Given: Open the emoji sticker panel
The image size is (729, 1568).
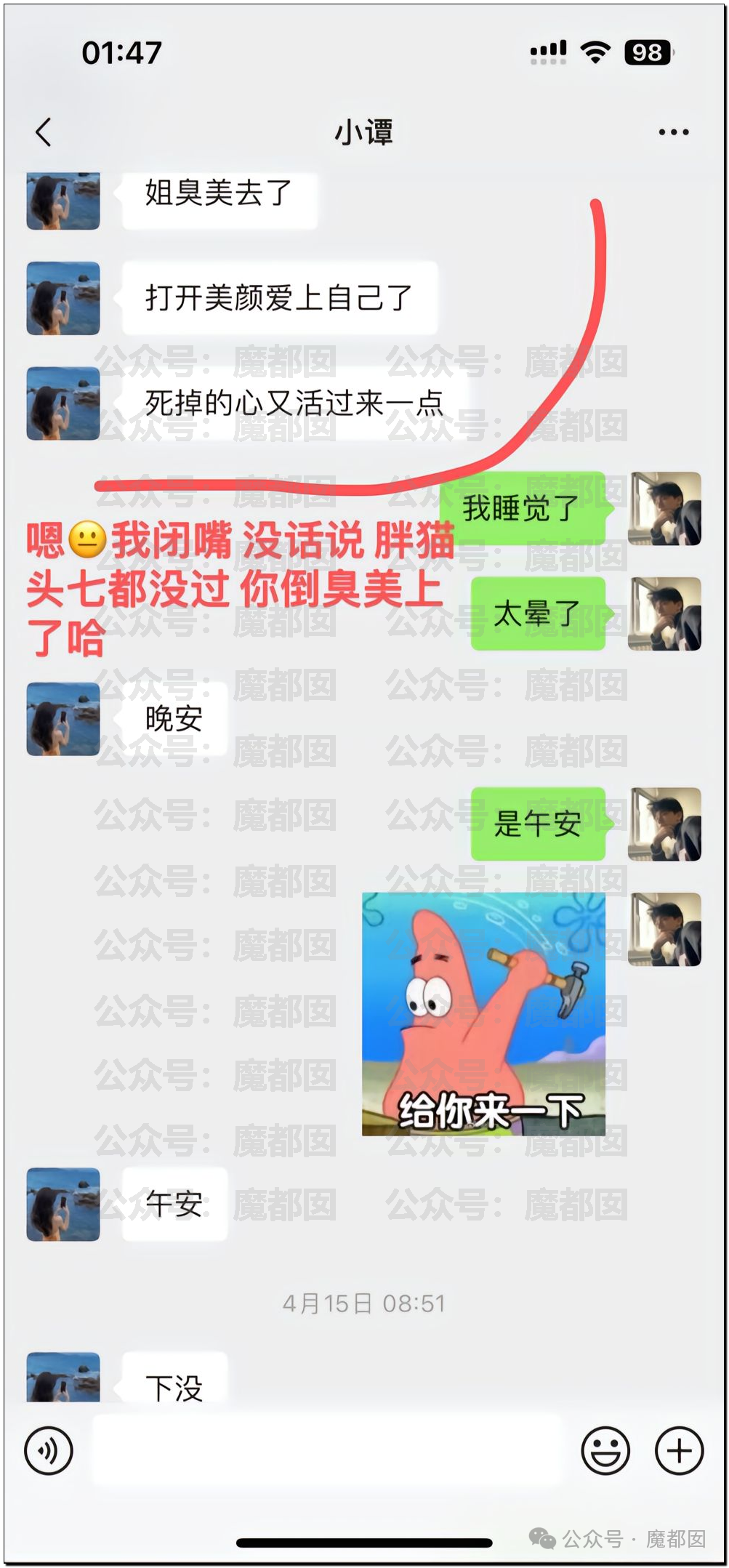Looking at the screenshot, I should [605, 1451].
